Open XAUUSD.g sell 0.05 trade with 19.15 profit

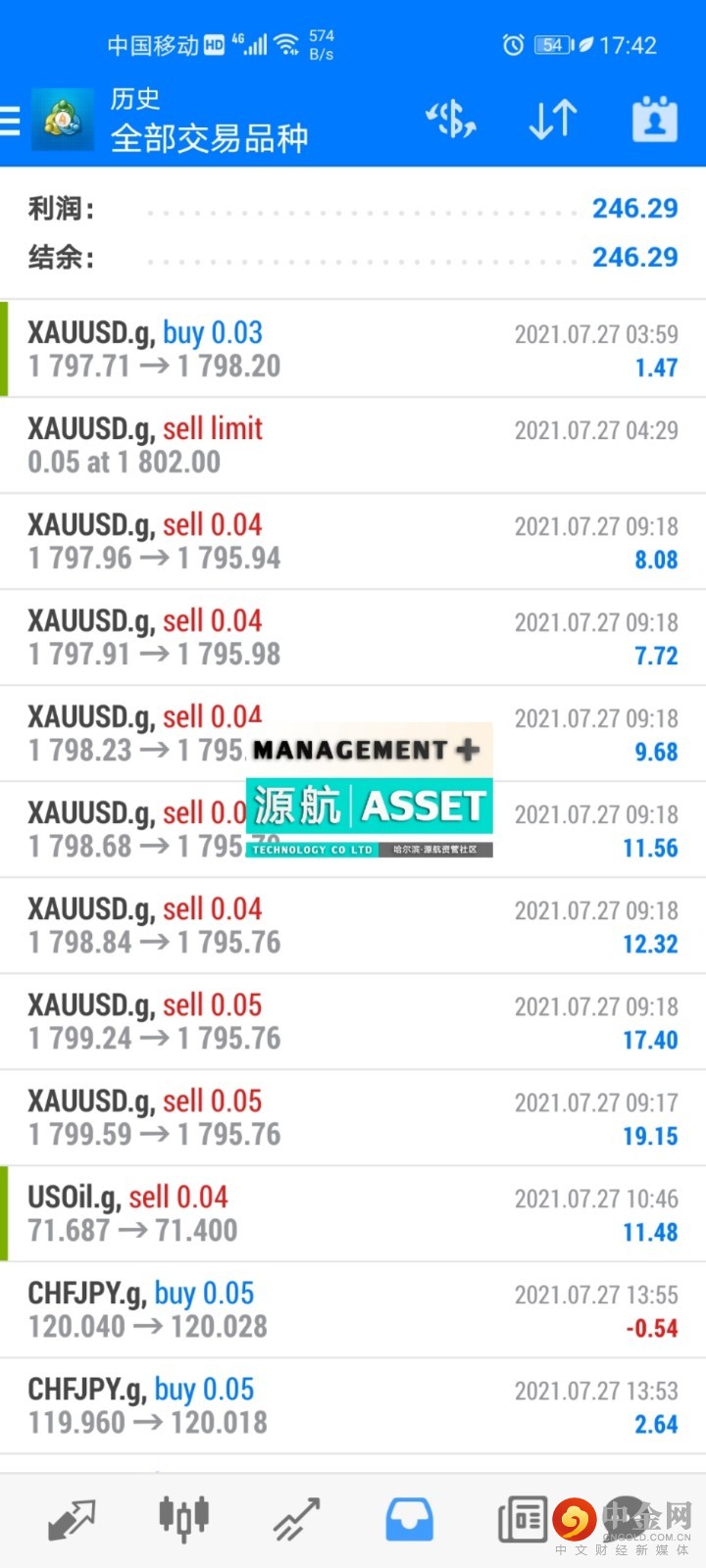pos(353,1117)
